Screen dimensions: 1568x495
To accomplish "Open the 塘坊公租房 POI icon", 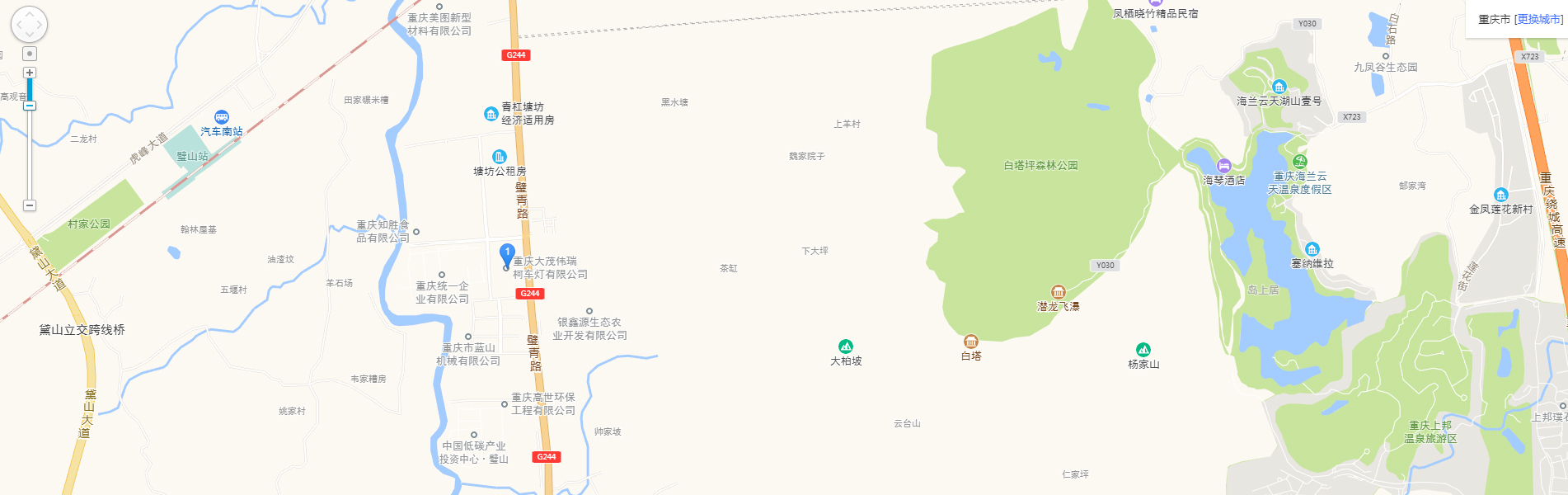I will click(499, 157).
